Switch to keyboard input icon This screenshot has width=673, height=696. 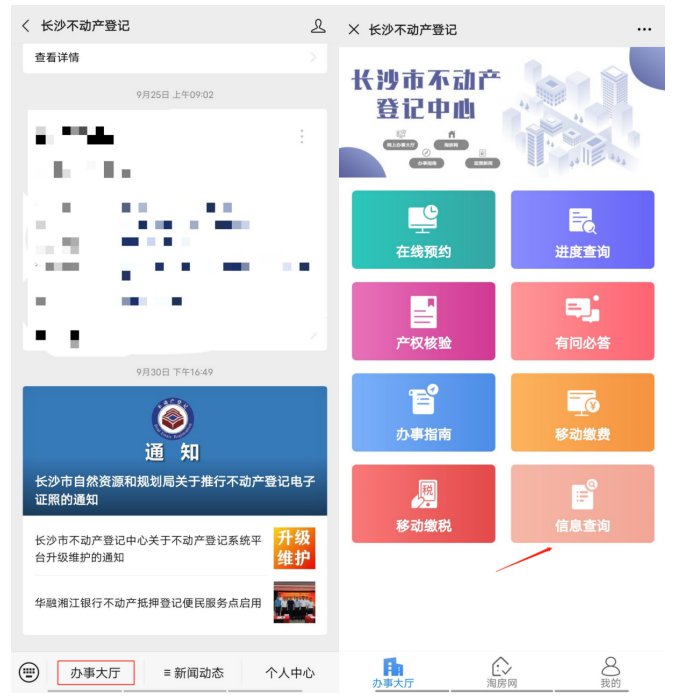[x=29, y=672]
